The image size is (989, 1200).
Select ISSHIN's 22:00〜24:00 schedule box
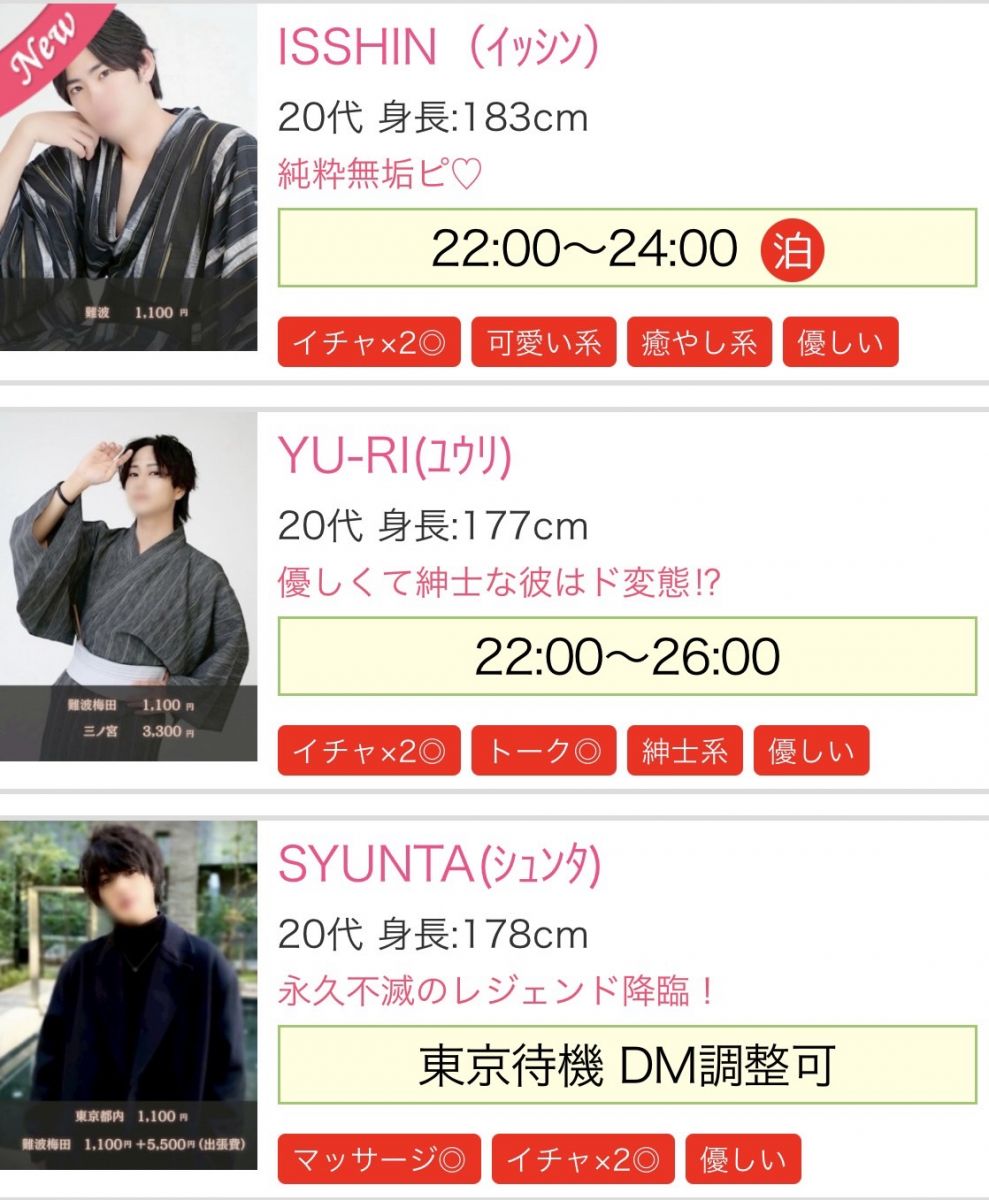tap(626, 248)
